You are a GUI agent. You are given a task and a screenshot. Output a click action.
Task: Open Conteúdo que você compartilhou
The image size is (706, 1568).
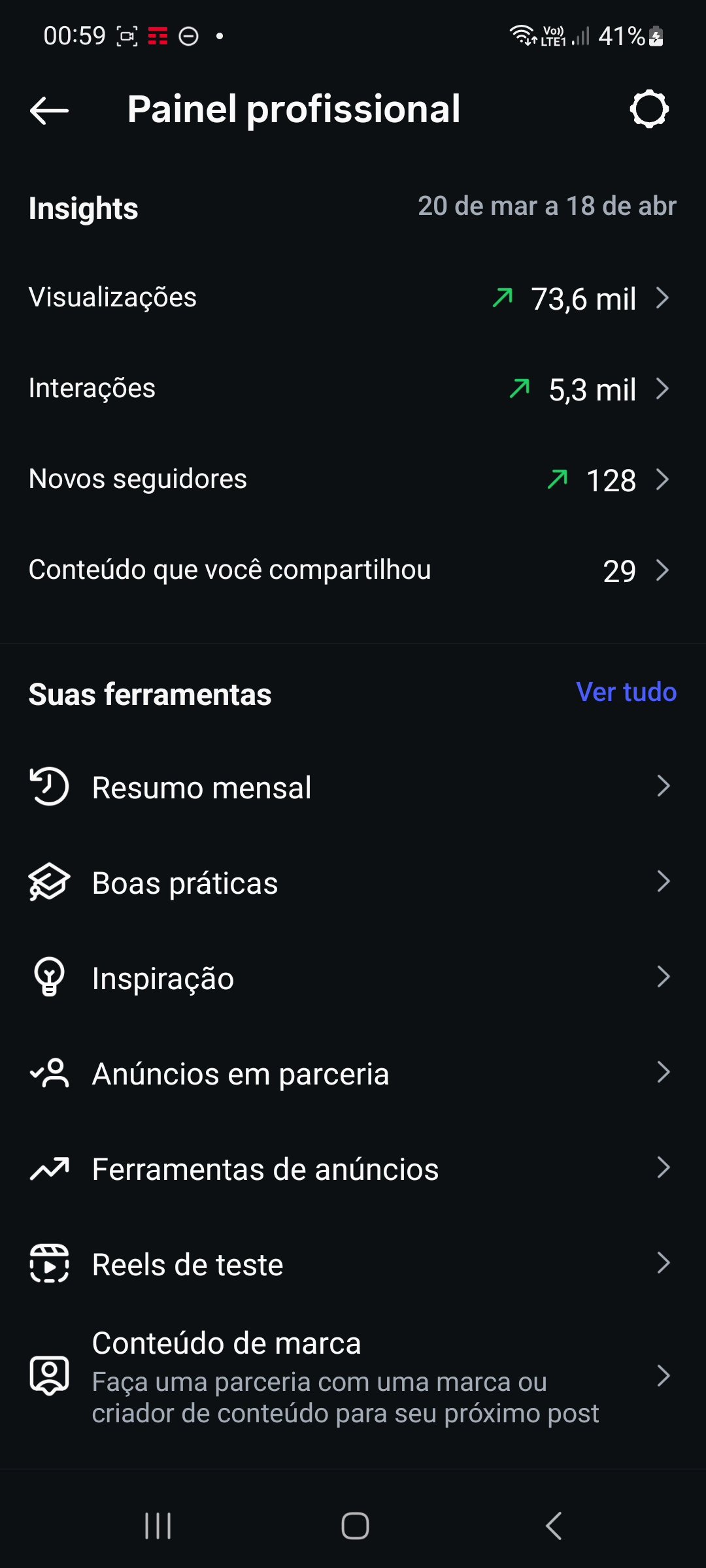(x=353, y=570)
